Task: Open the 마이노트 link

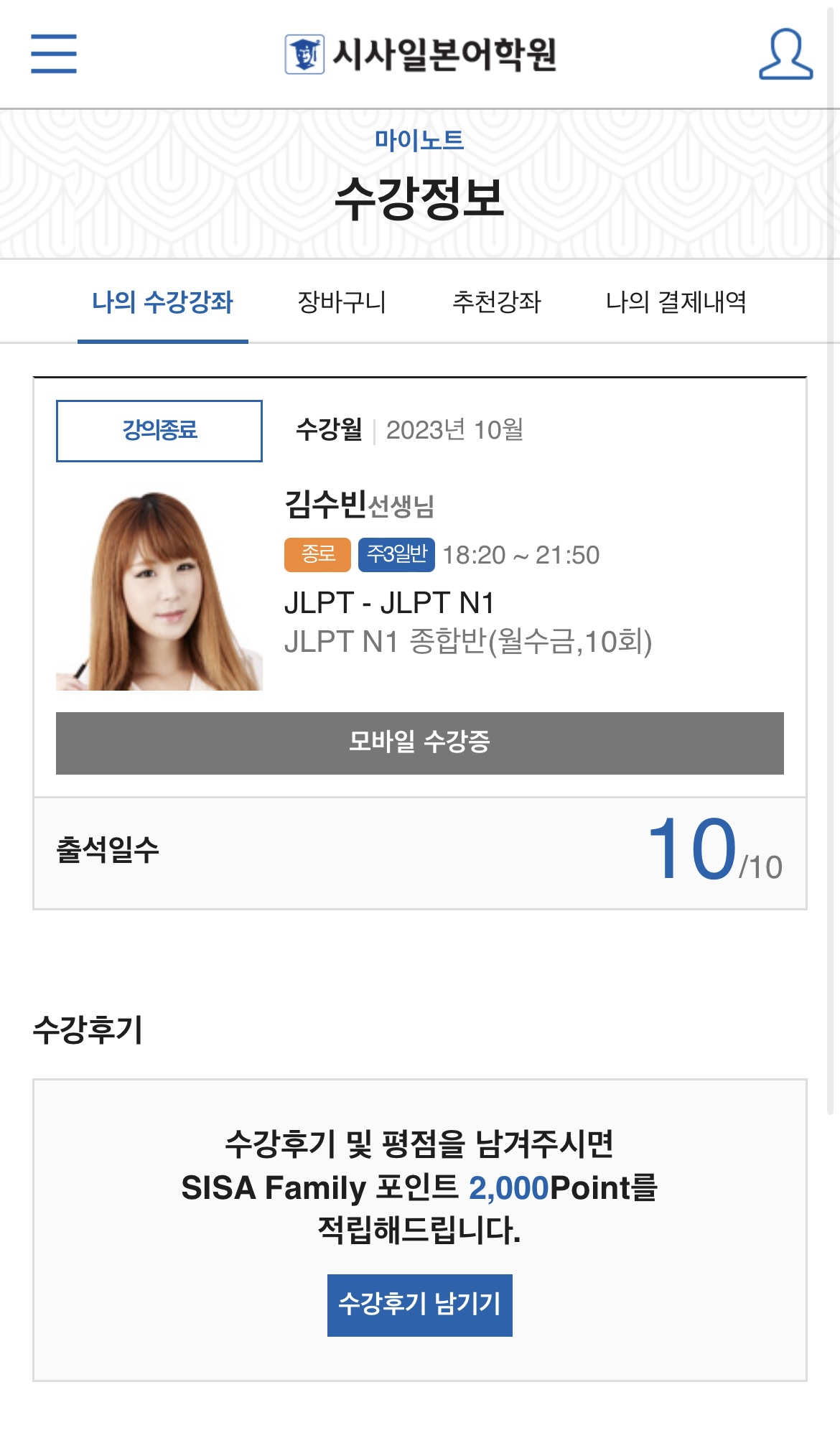Action: [x=419, y=141]
